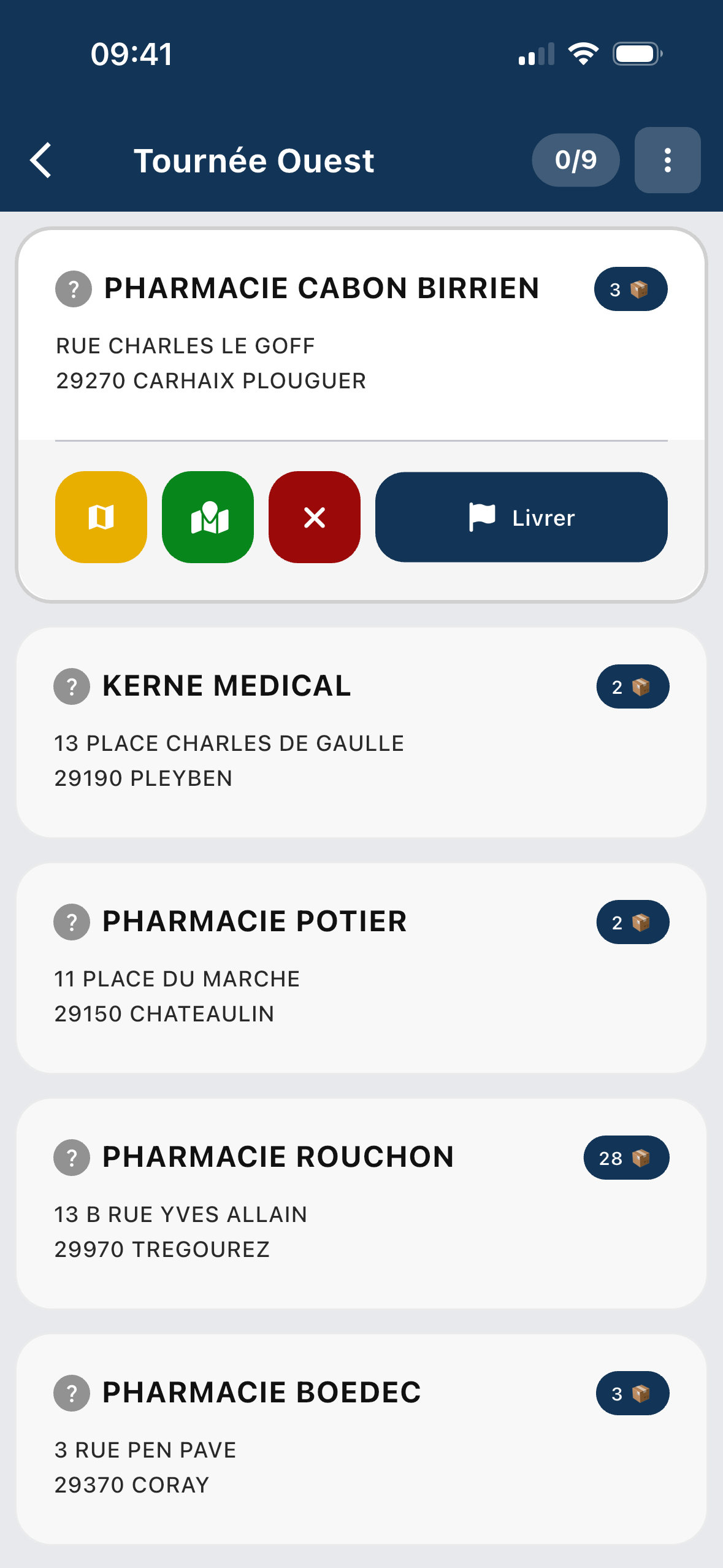
Task: Tap the 2 package badge on Kerne Medical
Action: 632,686
